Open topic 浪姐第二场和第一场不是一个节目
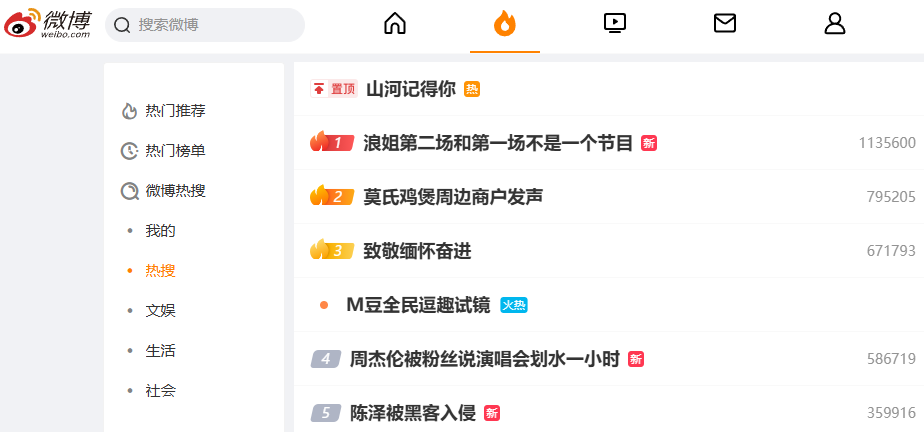The height and width of the screenshot is (432, 924). tap(498, 143)
